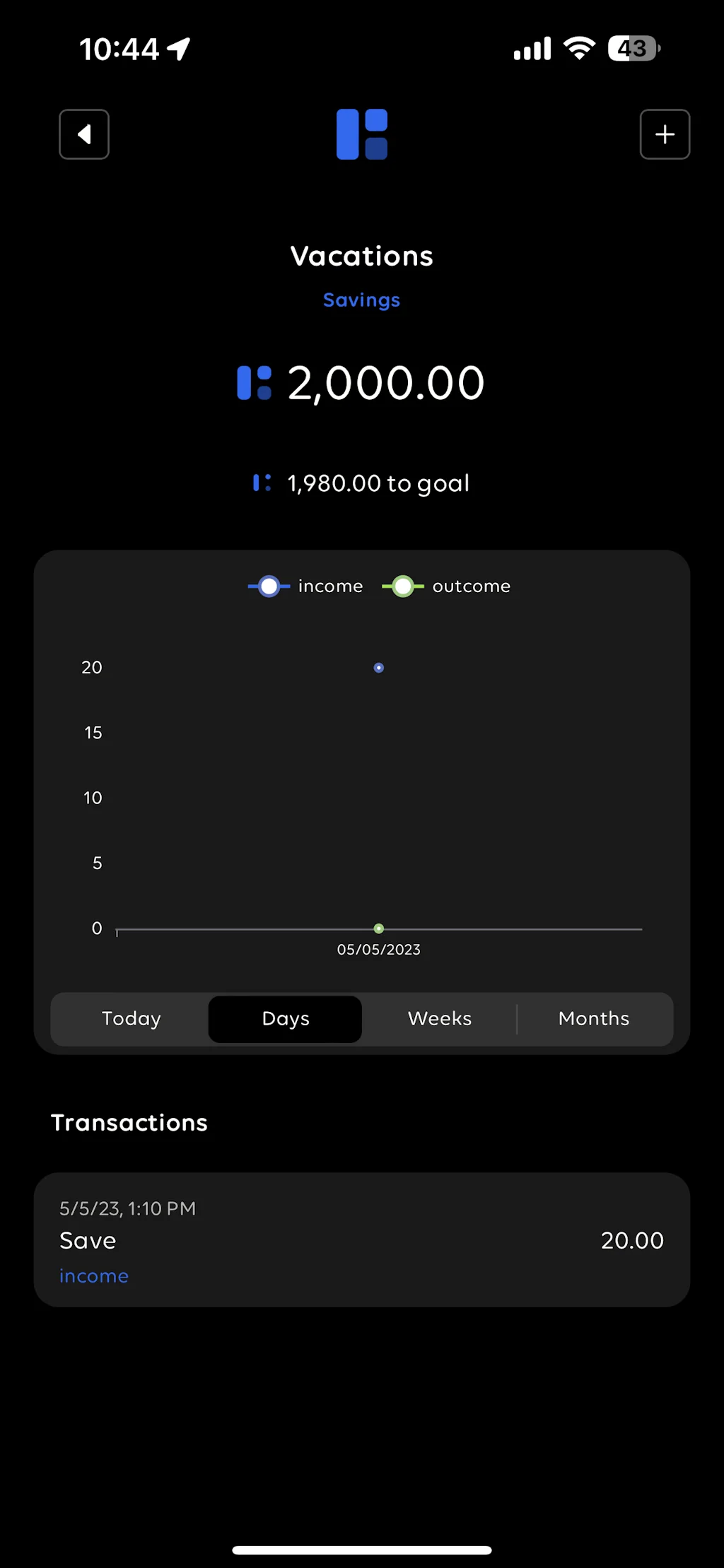Tap the green outcome marker at zero
Image resolution: width=724 pixels, height=1568 pixels.
(x=378, y=928)
